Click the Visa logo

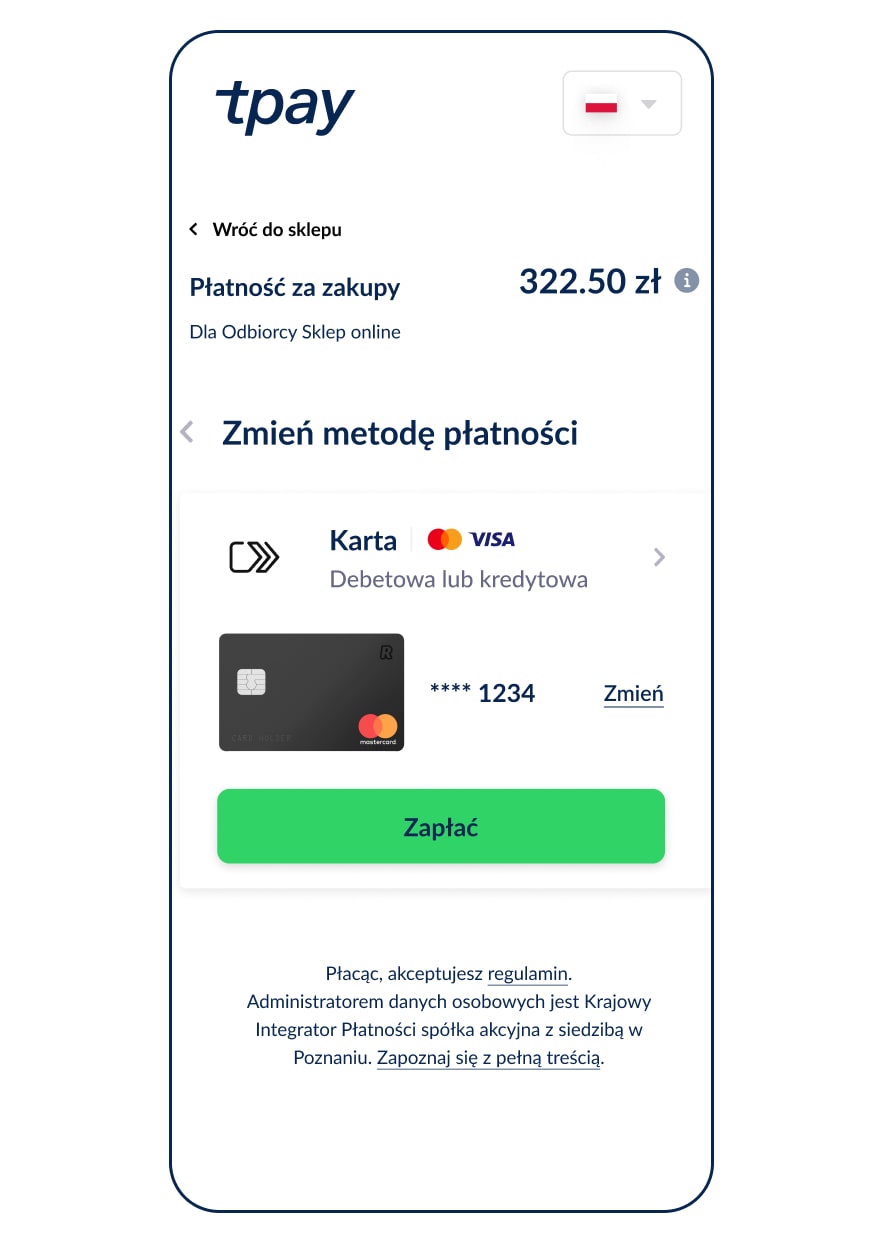492,539
